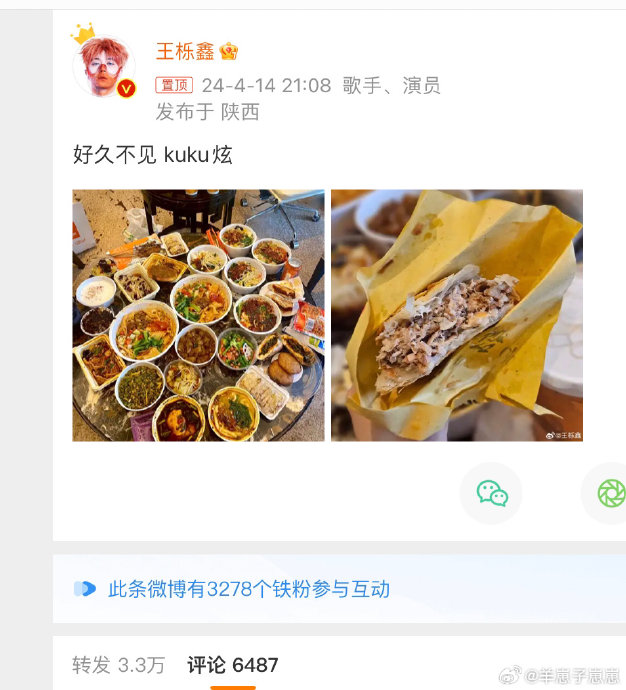Image resolution: width=626 pixels, height=690 pixels.
Task: Open the 铁粉 interaction banner
Action: coord(339,589)
